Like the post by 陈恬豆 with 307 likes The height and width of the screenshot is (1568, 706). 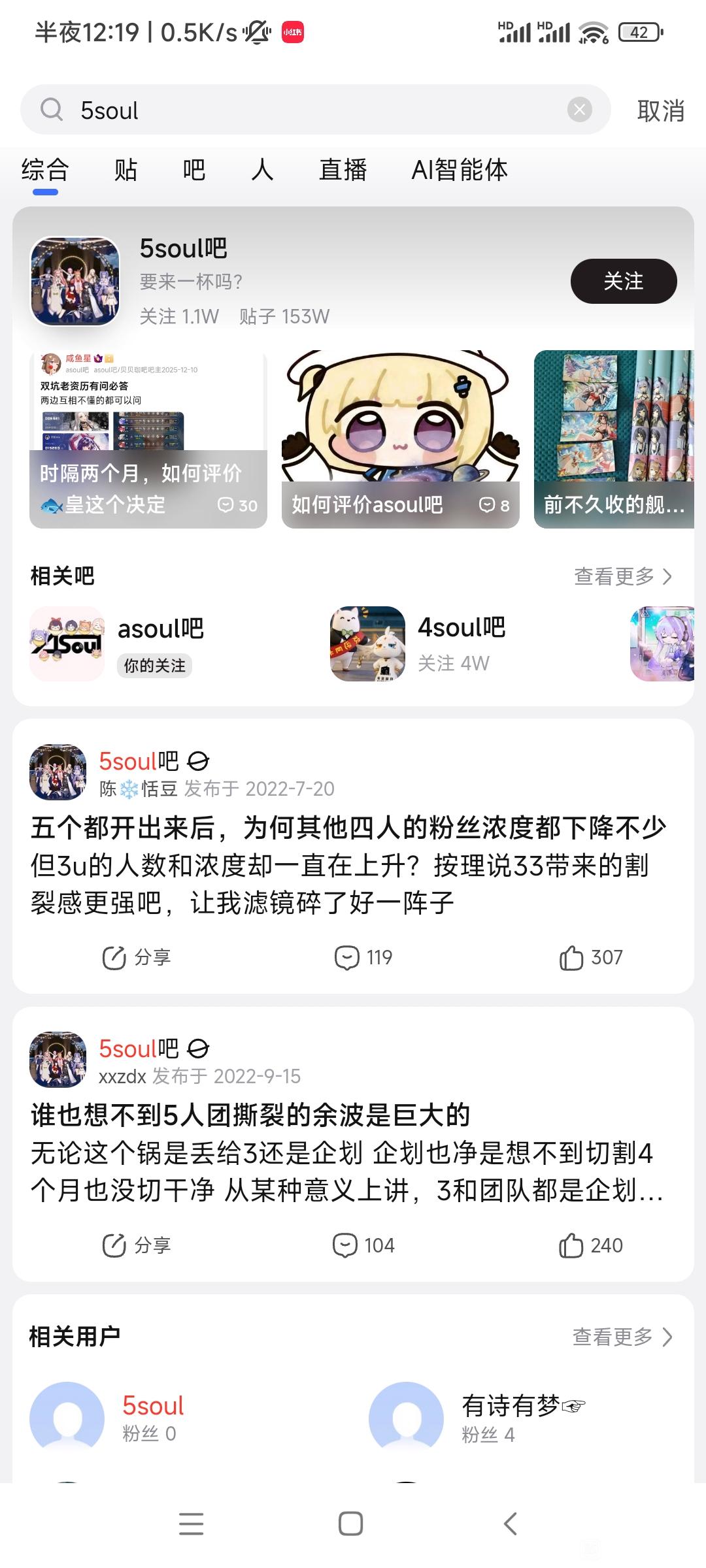[x=590, y=958]
